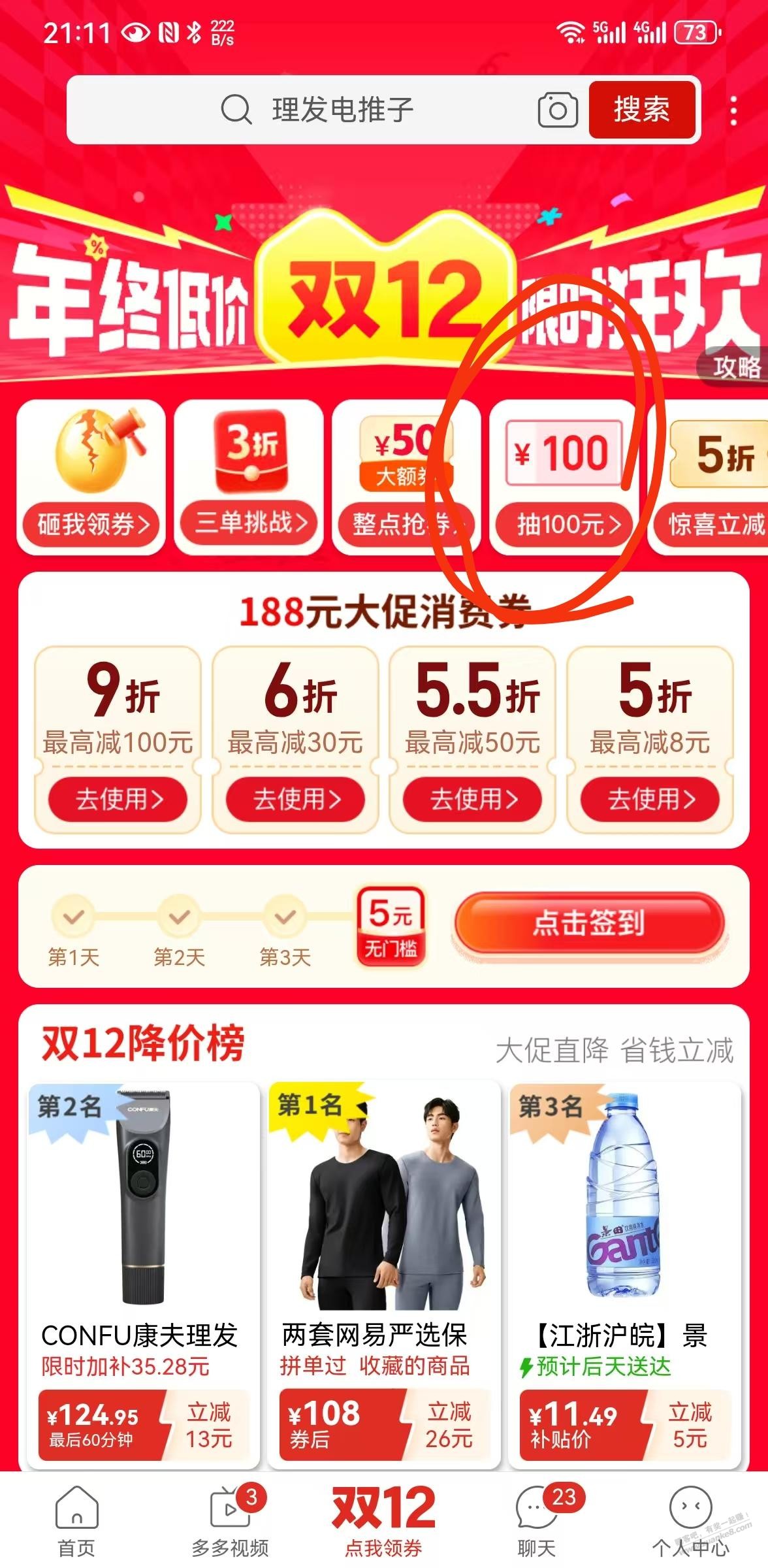Use the 9折 coupon via 去使用
Screen dimensions: 768x1568
tap(118, 798)
